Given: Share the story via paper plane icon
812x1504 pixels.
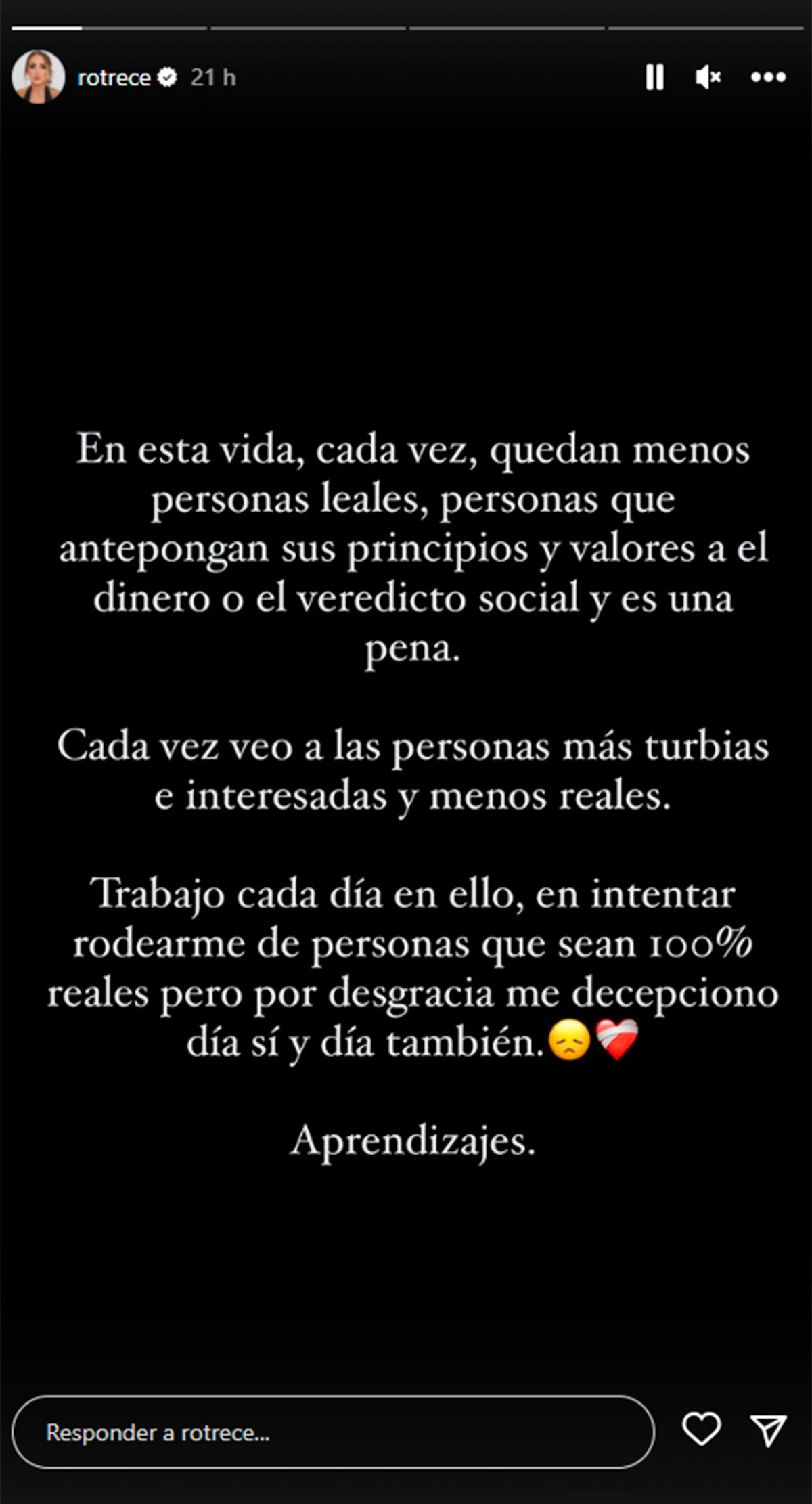Looking at the screenshot, I should click(769, 1431).
